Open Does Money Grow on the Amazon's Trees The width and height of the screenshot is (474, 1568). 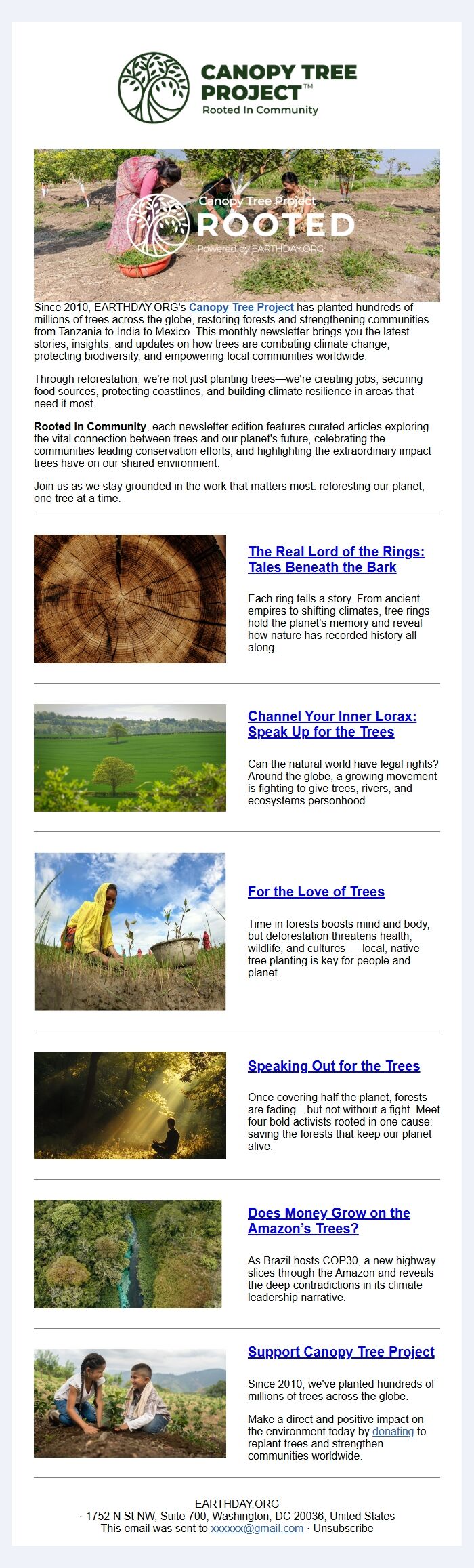click(328, 1220)
